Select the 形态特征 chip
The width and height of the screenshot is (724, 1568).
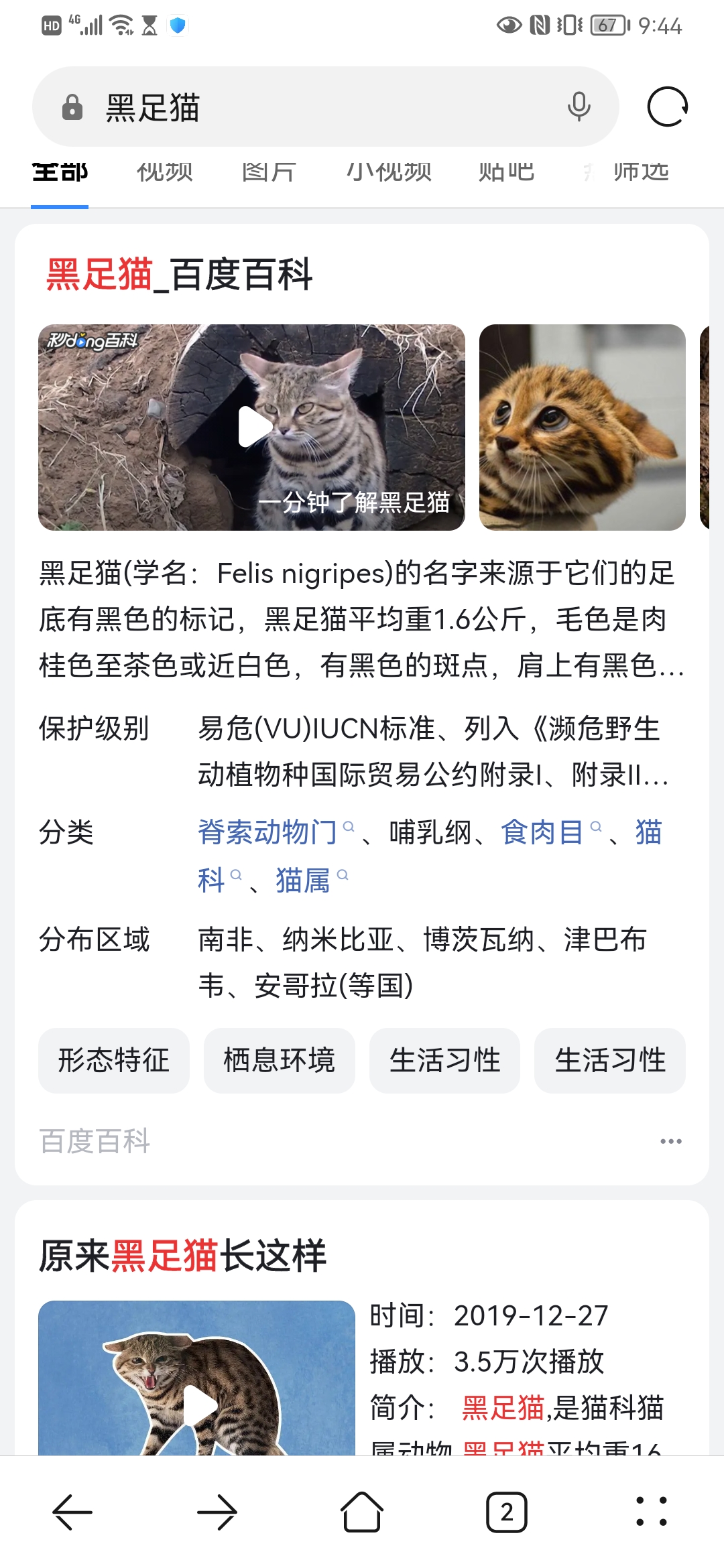[114, 1060]
